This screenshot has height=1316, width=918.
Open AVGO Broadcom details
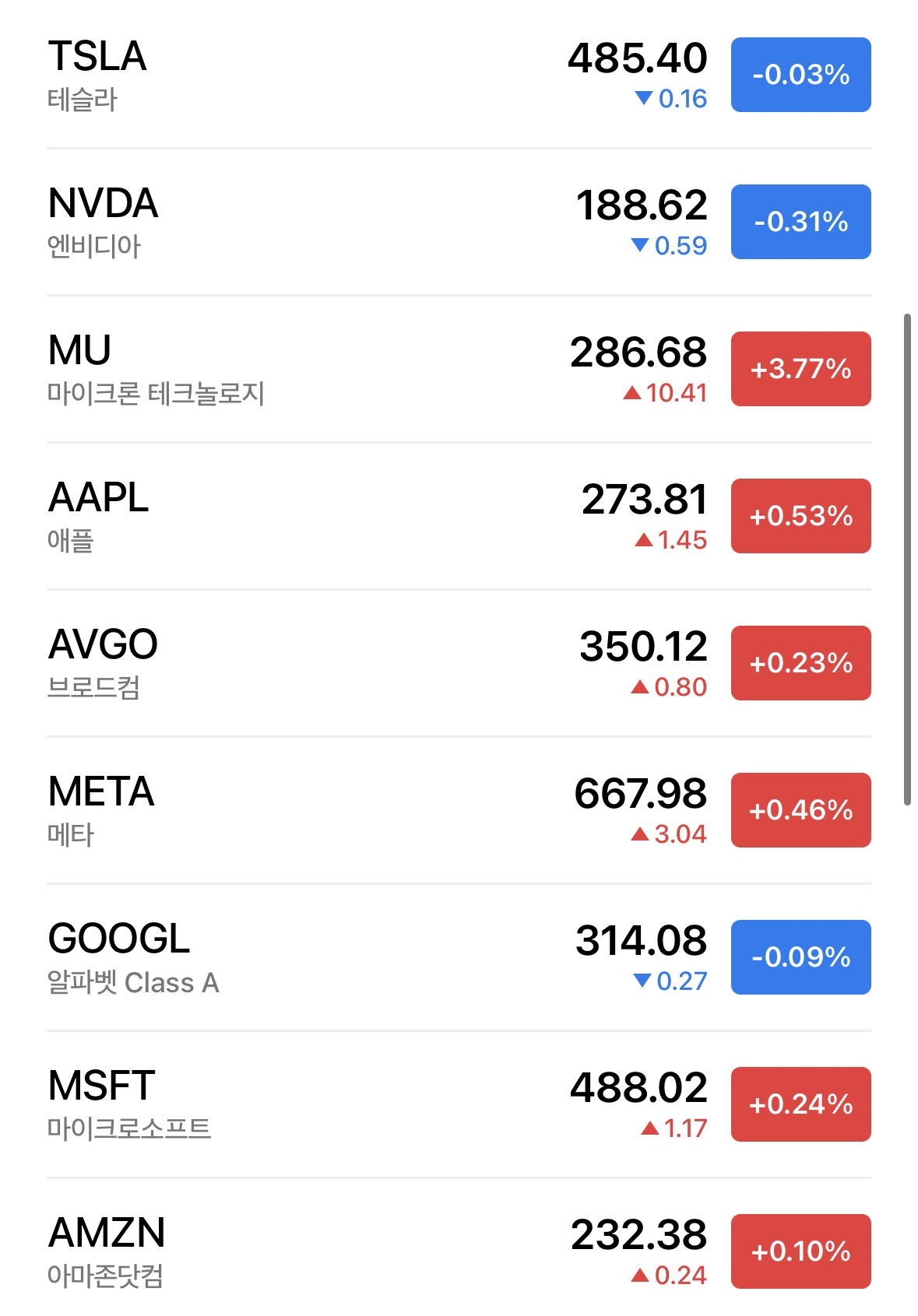click(459, 663)
